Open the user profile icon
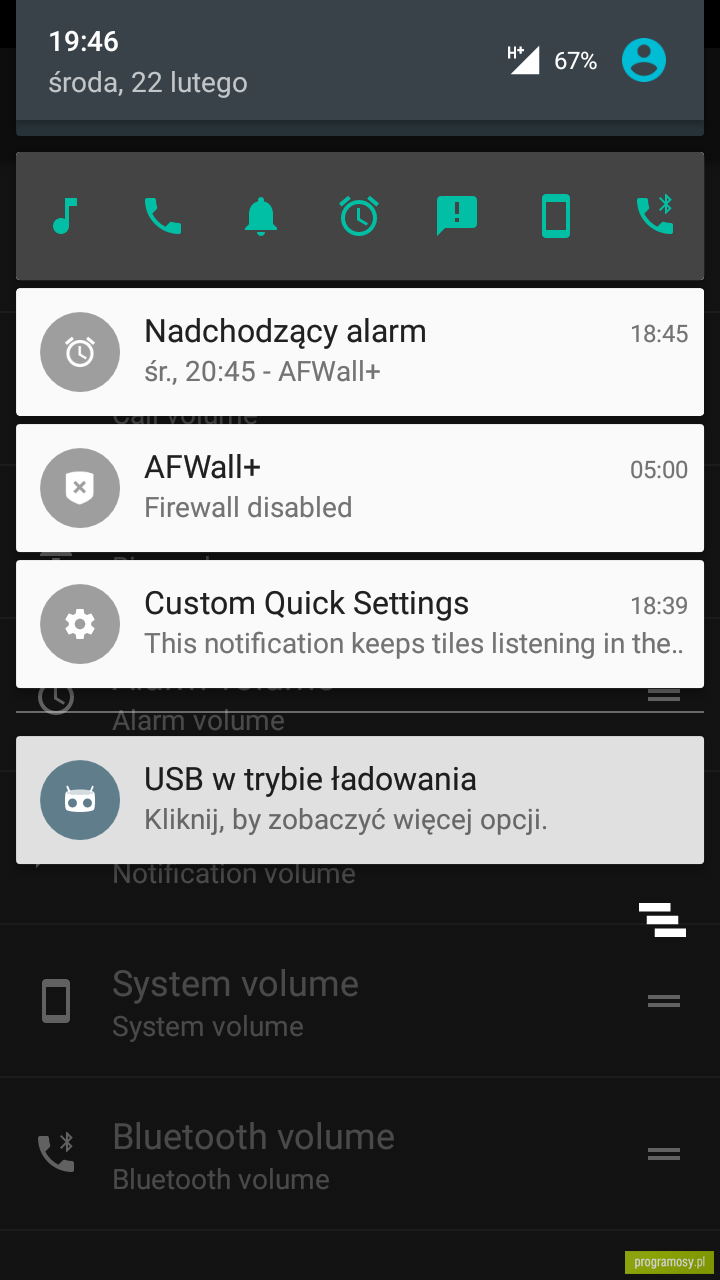 coord(644,60)
